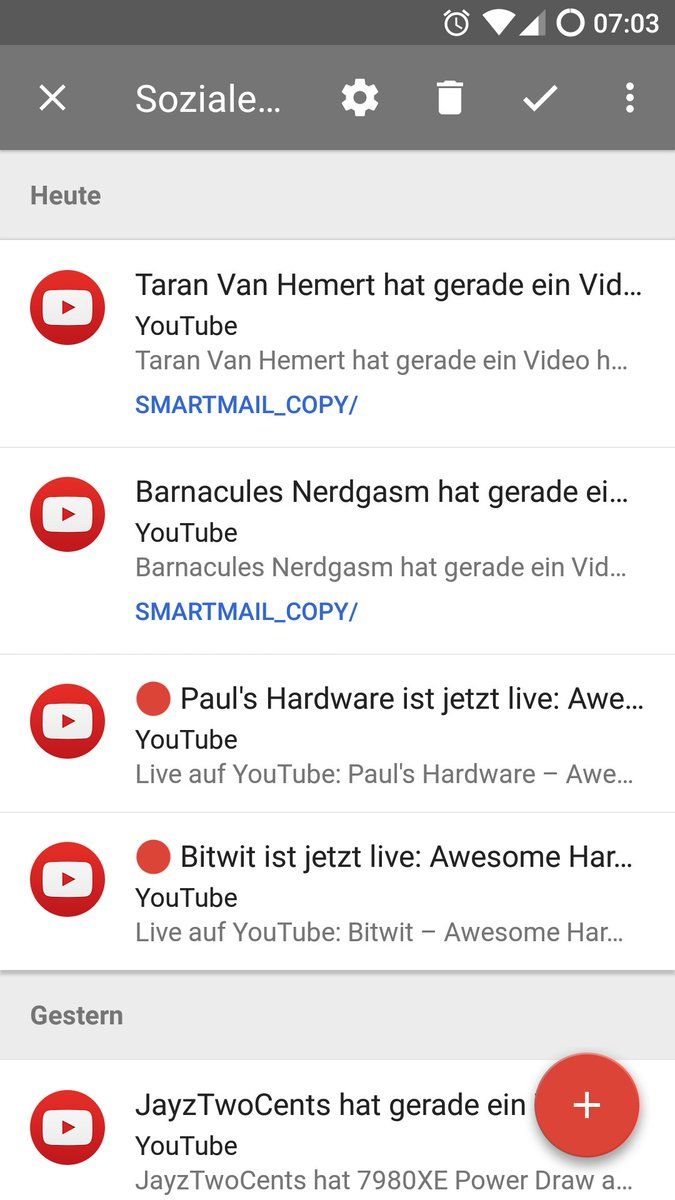Close the Soziale bundle view

pyautogui.click(x=52, y=98)
